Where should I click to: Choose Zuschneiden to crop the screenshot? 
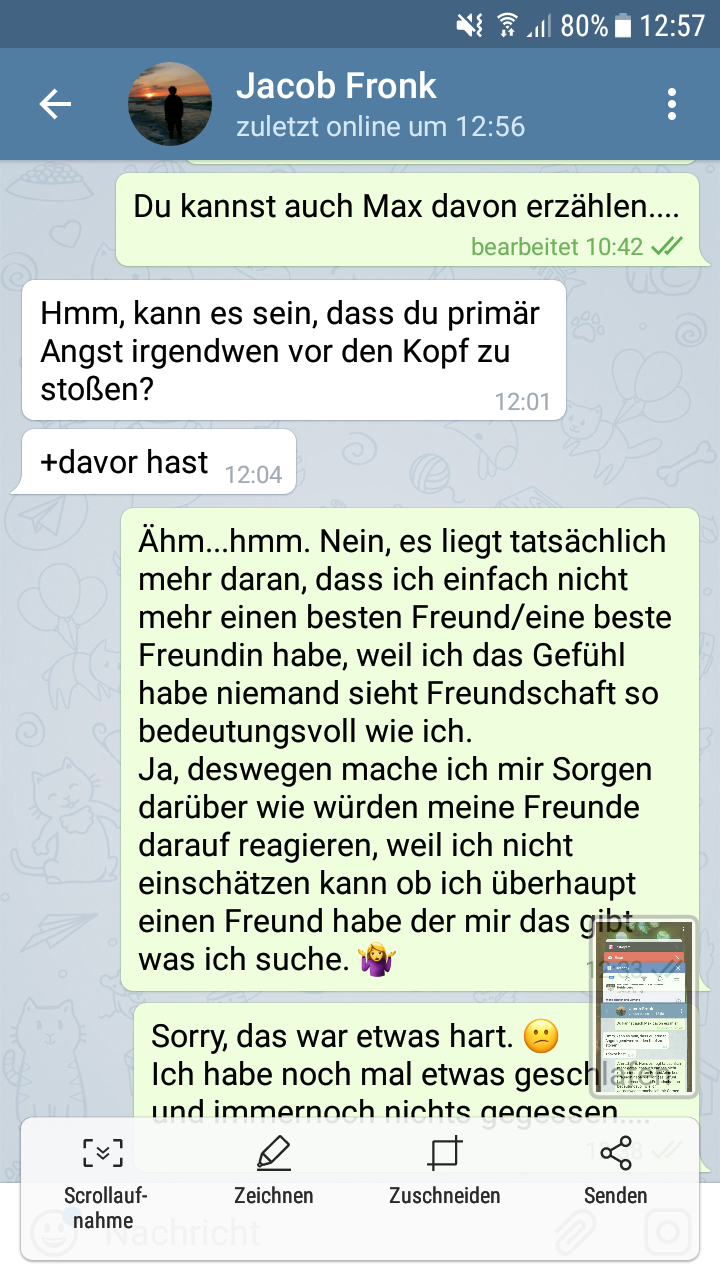click(445, 1172)
